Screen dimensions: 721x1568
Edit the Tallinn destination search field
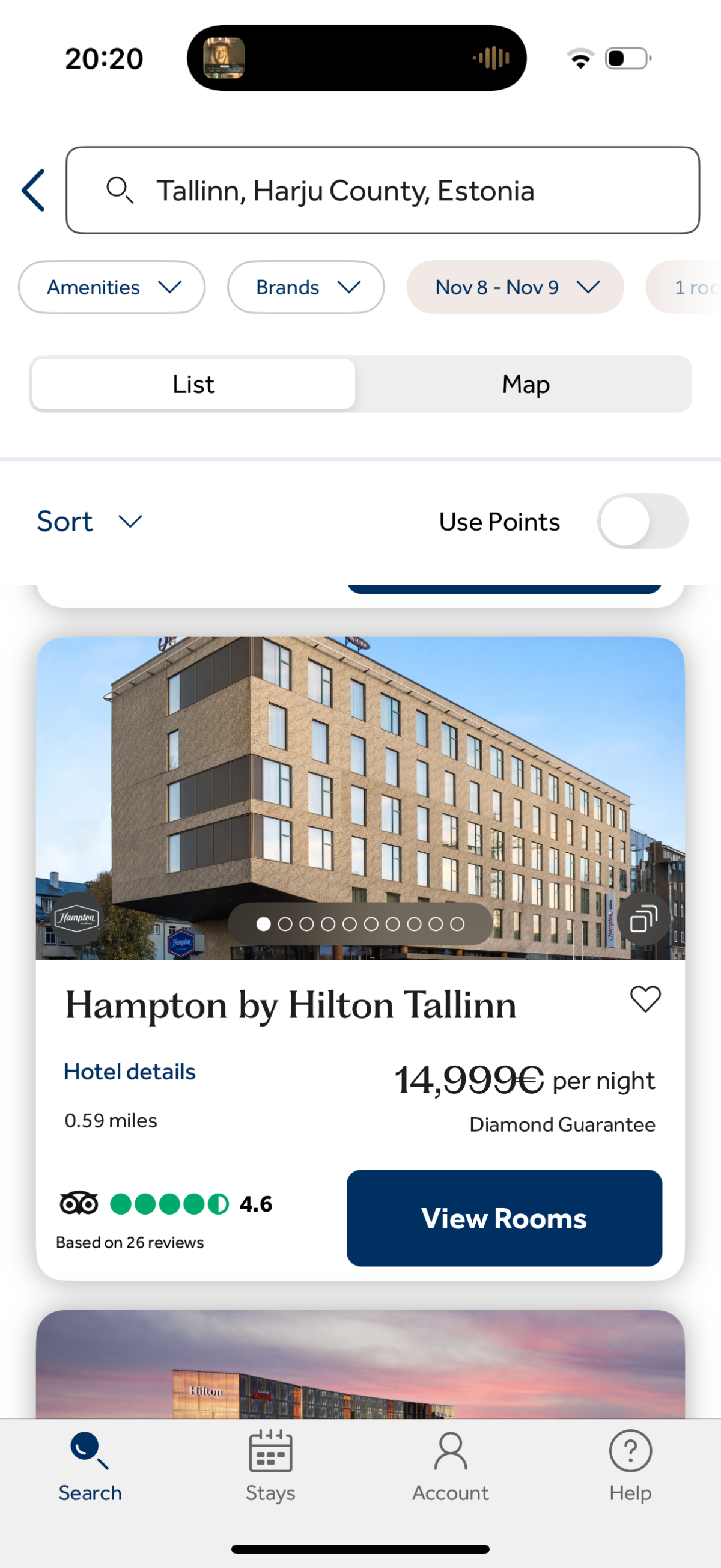[382, 191]
